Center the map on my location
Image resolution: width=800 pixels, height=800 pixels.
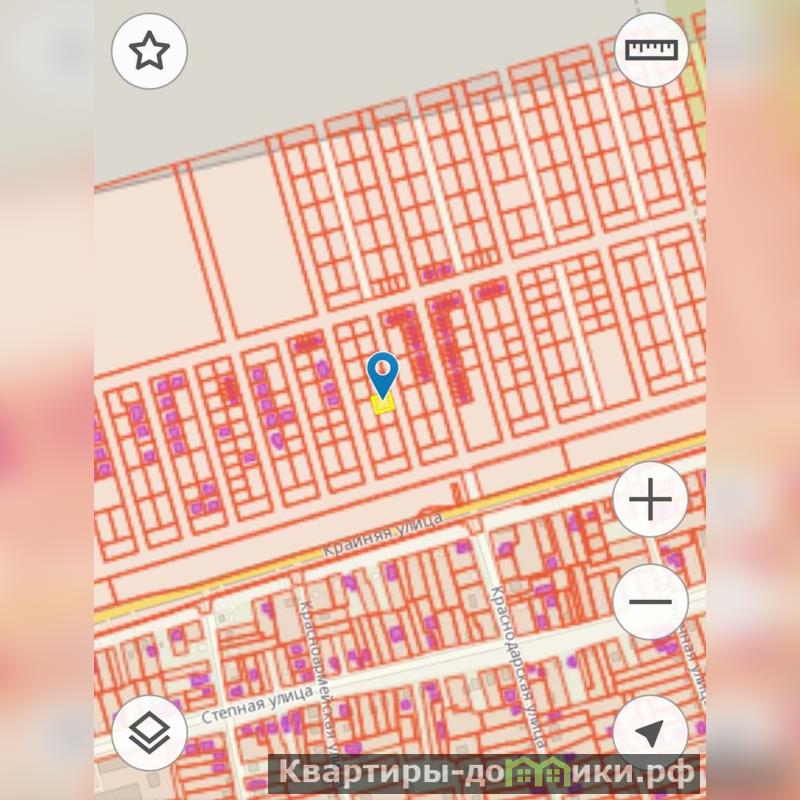click(650, 732)
